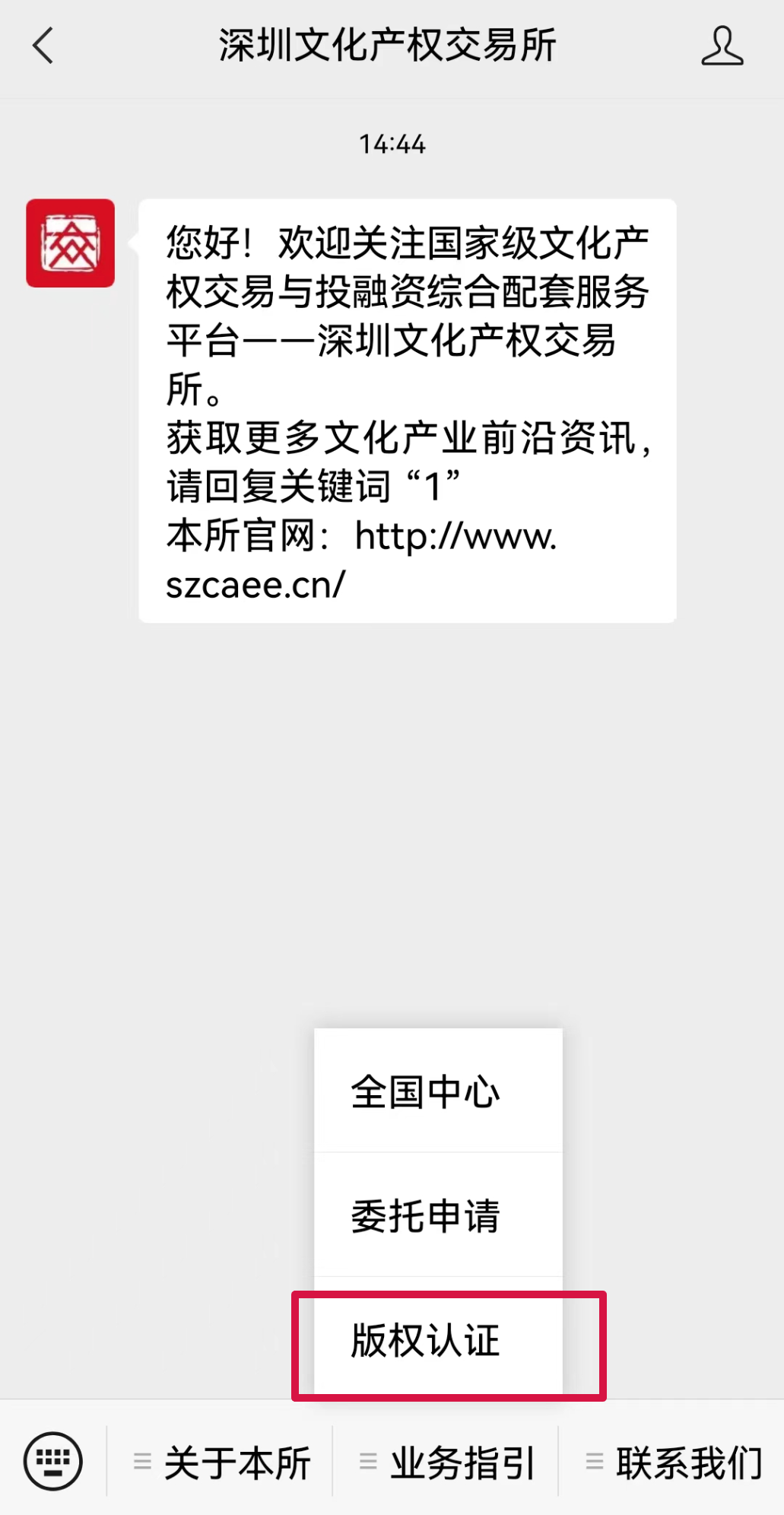
Task: Tap the 业务指引 bottom menu
Action: pyautogui.click(x=446, y=1462)
